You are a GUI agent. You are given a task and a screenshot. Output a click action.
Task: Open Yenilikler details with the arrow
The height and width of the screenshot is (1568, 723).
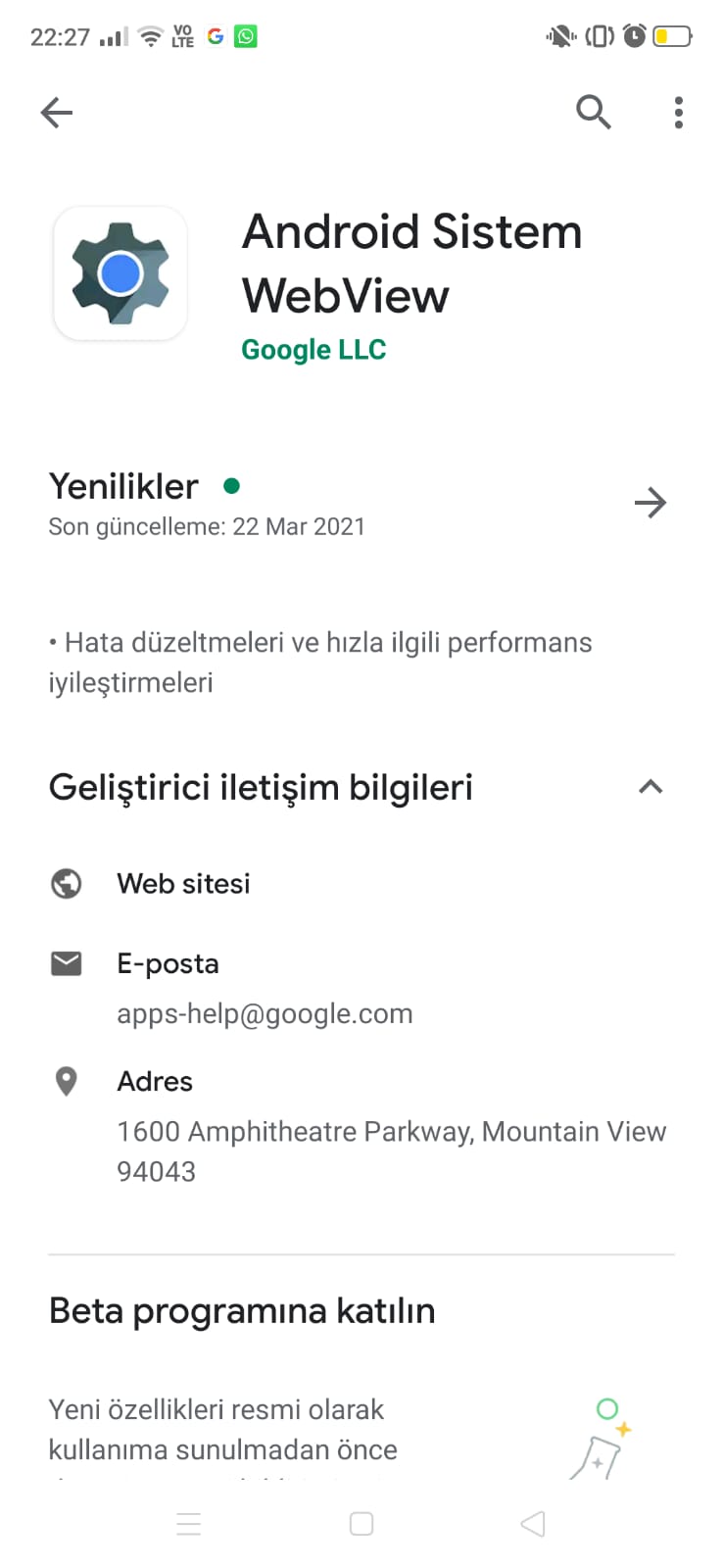(651, 503)
